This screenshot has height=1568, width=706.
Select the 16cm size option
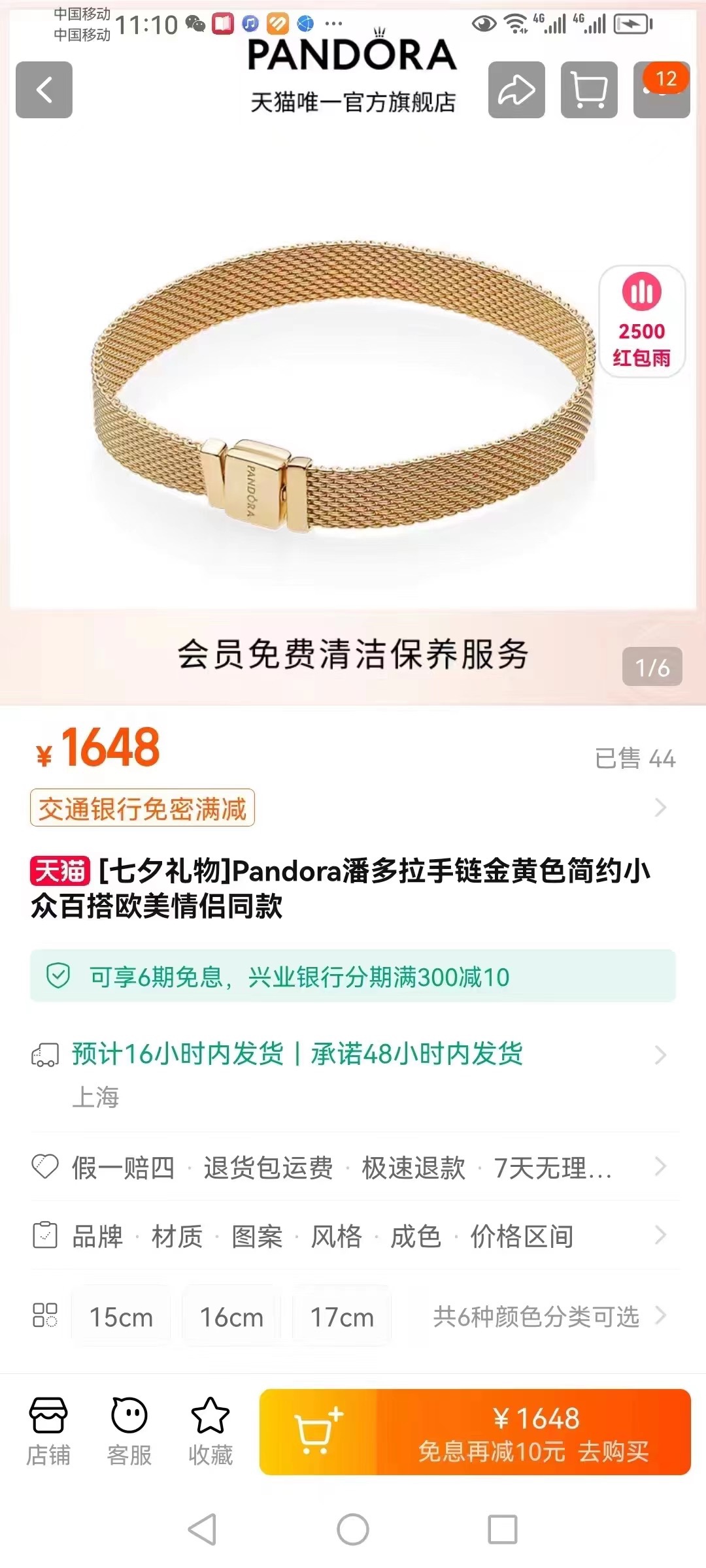coord(231,1316)
